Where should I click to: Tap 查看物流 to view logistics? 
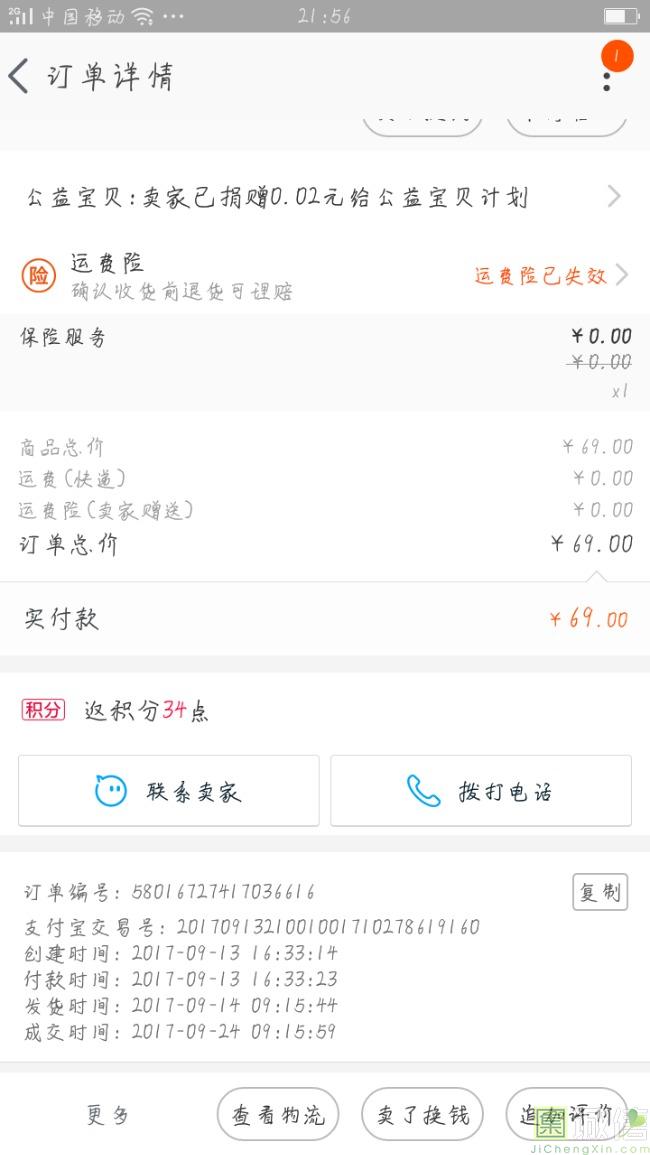point(278,1115)
